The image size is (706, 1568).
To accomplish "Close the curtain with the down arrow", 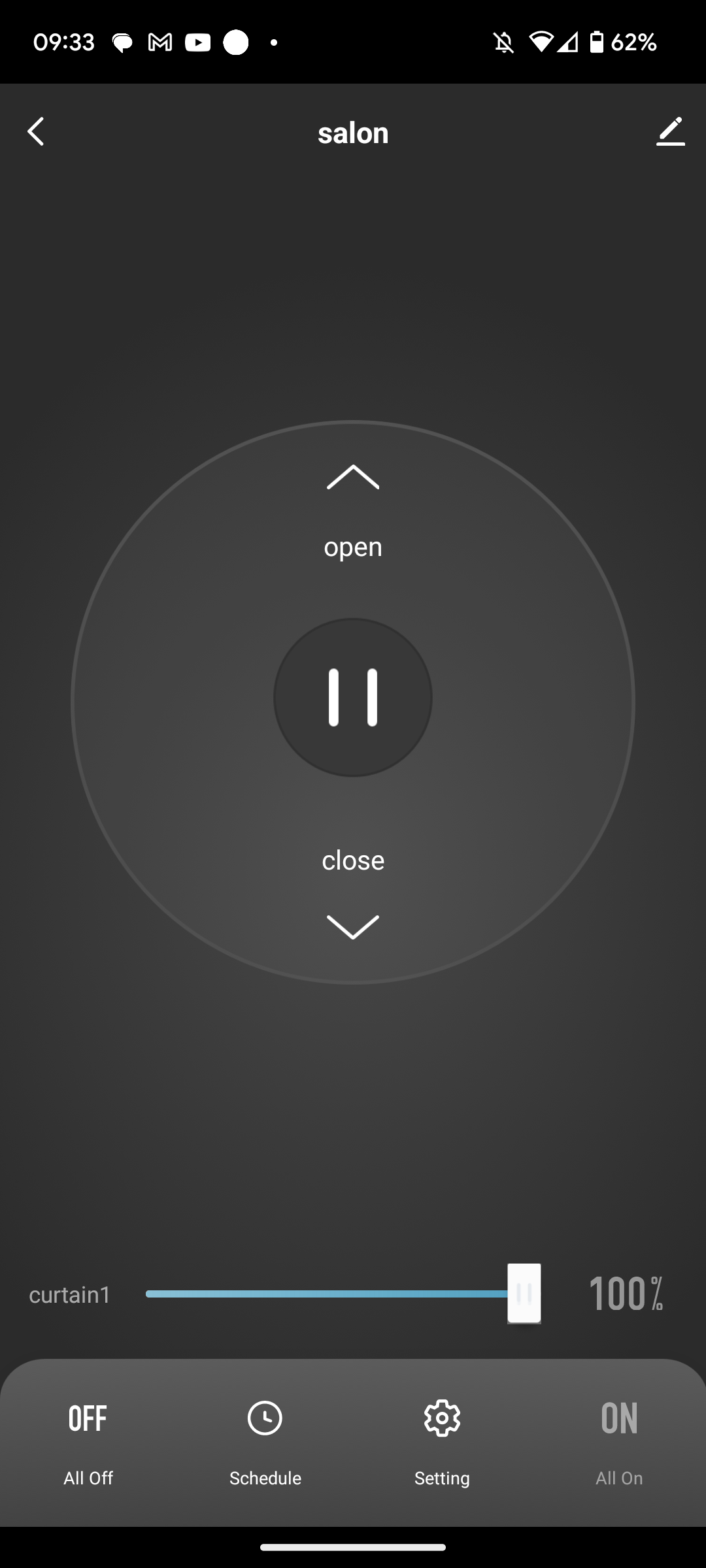I will [353, 926].
